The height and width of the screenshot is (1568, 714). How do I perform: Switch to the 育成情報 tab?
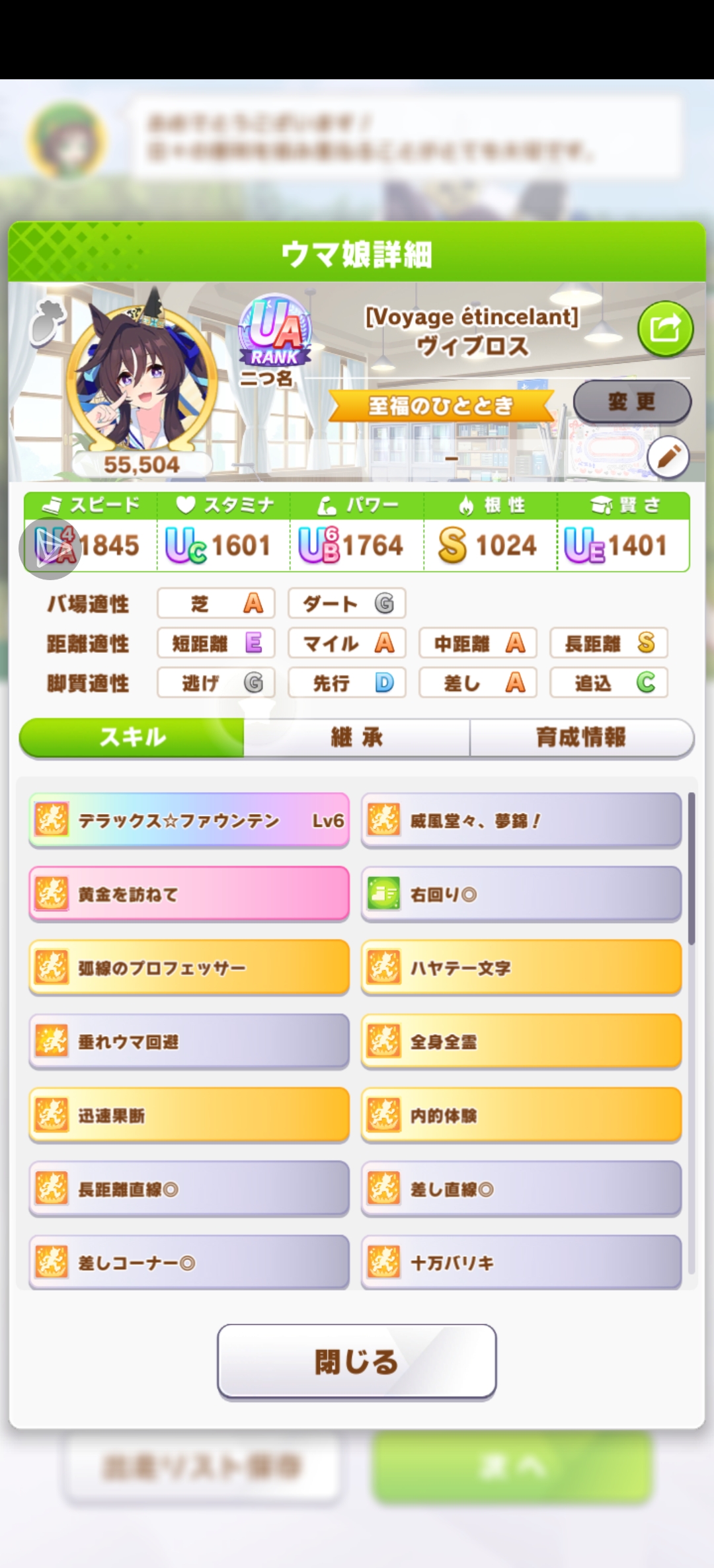click(x=581, y=737)
